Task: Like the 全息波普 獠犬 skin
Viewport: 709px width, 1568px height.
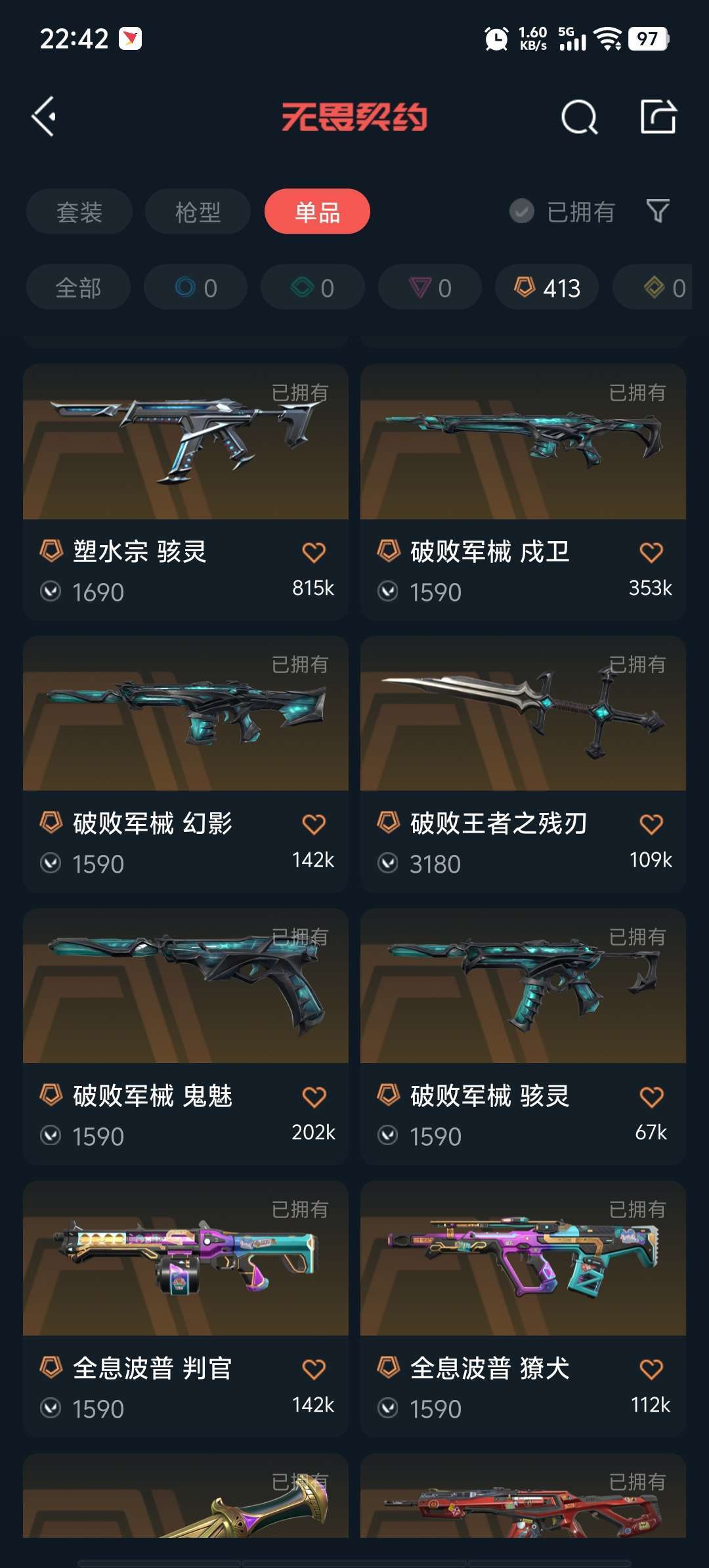Action: click(x=651, y=1369)
